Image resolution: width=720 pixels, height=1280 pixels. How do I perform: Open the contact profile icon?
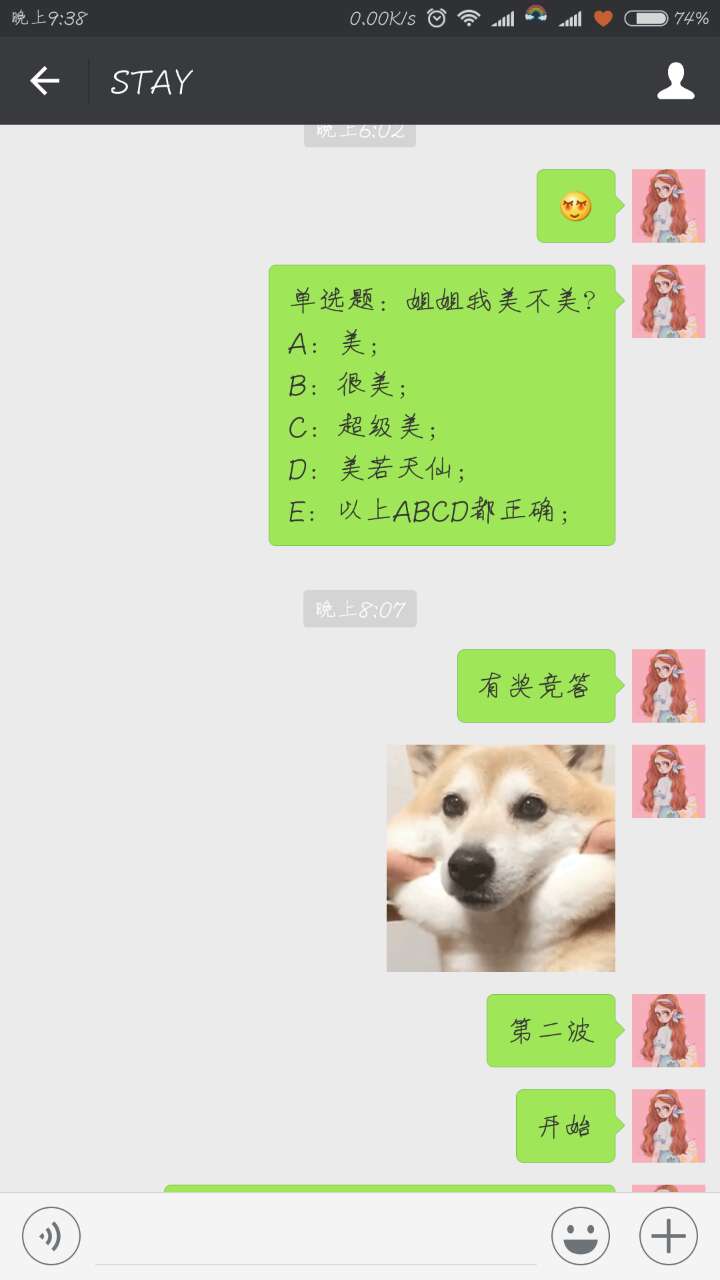click(x=676, y=81)
